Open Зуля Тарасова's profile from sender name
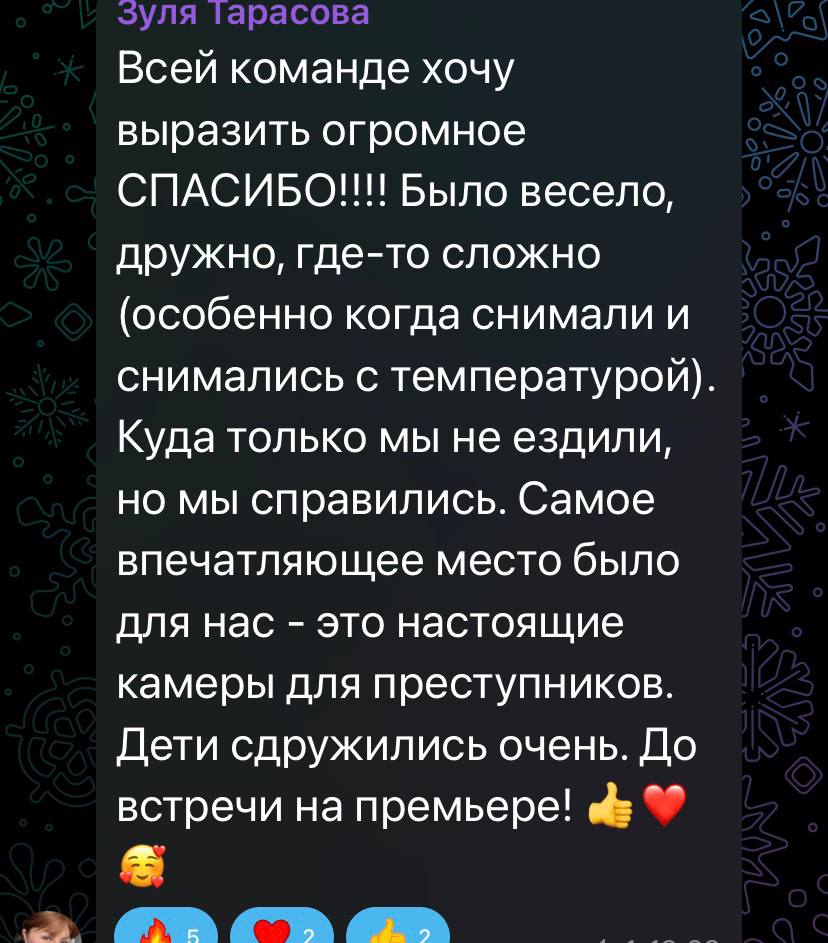Viewport: 828px width, 943px height. pyautogui.click(x=243, y=13)
